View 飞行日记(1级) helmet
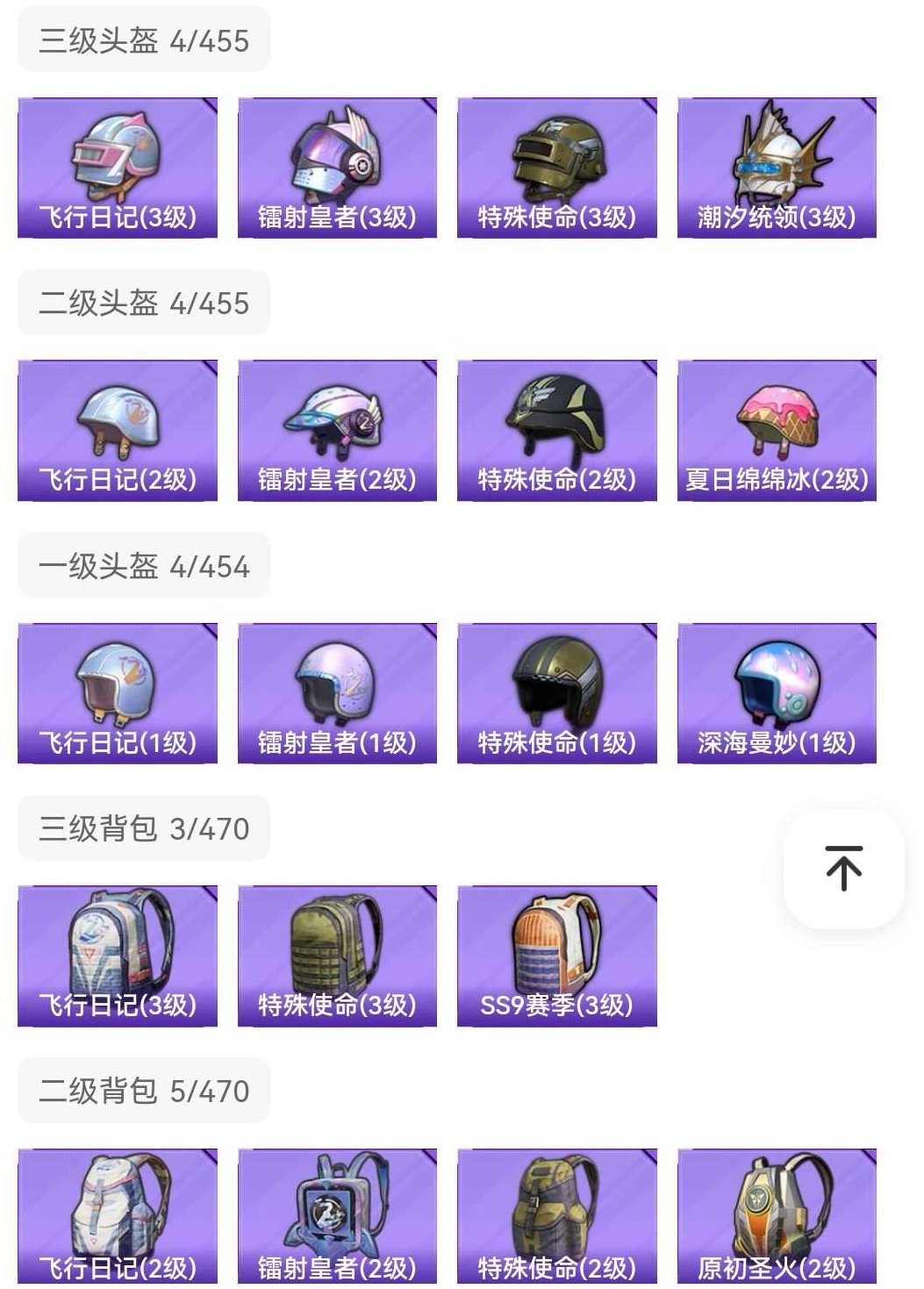 (x=118, y=693)
